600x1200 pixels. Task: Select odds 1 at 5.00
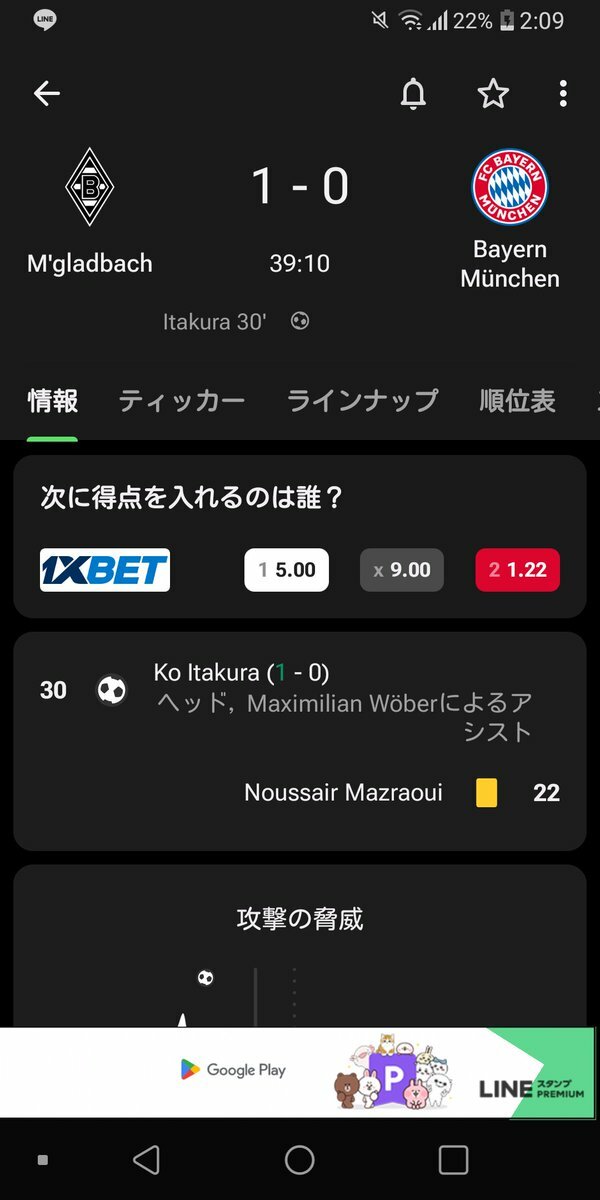286,570
